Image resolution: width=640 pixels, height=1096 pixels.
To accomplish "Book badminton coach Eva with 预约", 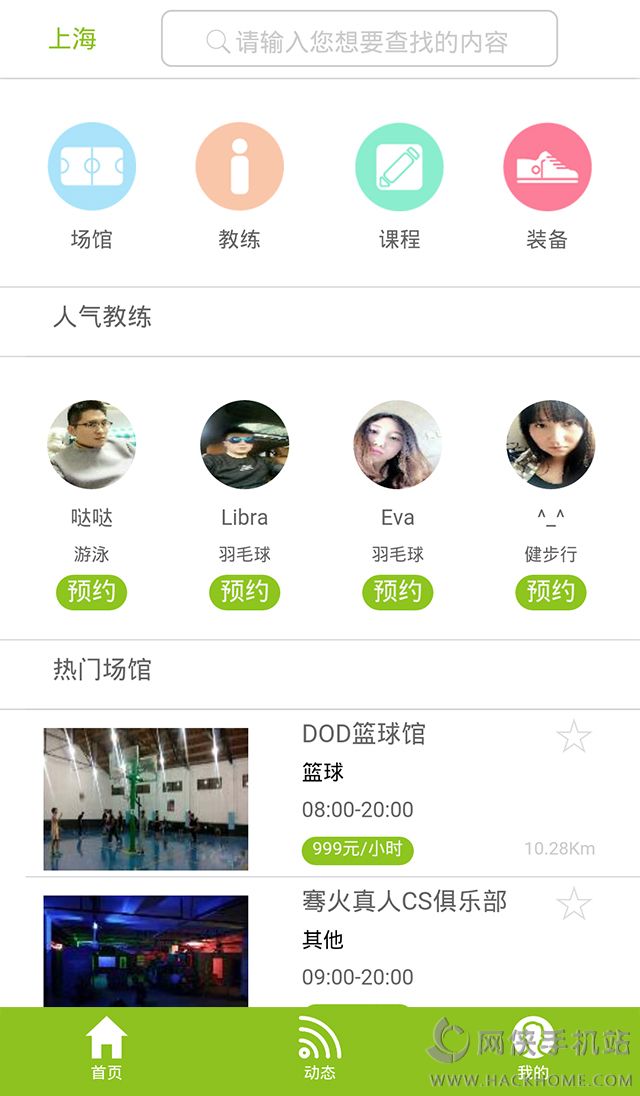I will (x=397, y=591).
